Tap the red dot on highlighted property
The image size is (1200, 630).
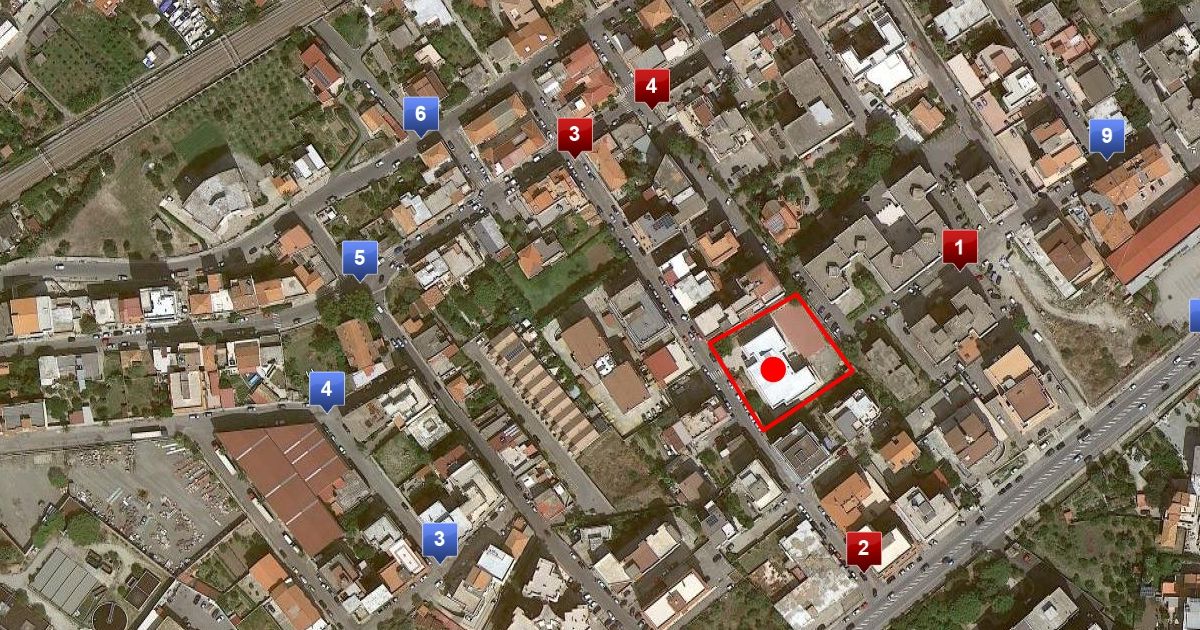click(x=773, y=370)
